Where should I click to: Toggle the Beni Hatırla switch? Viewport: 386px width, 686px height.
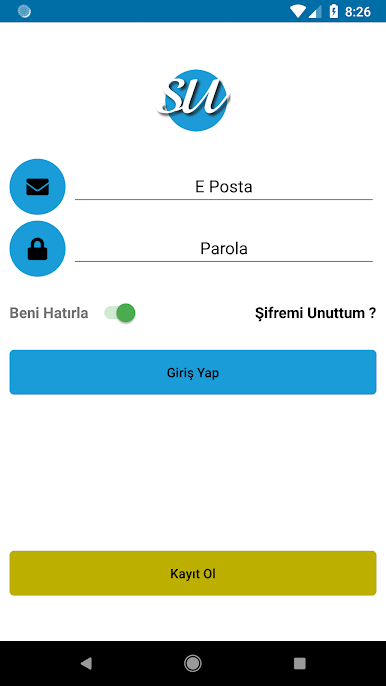click(x=119, y=313)
